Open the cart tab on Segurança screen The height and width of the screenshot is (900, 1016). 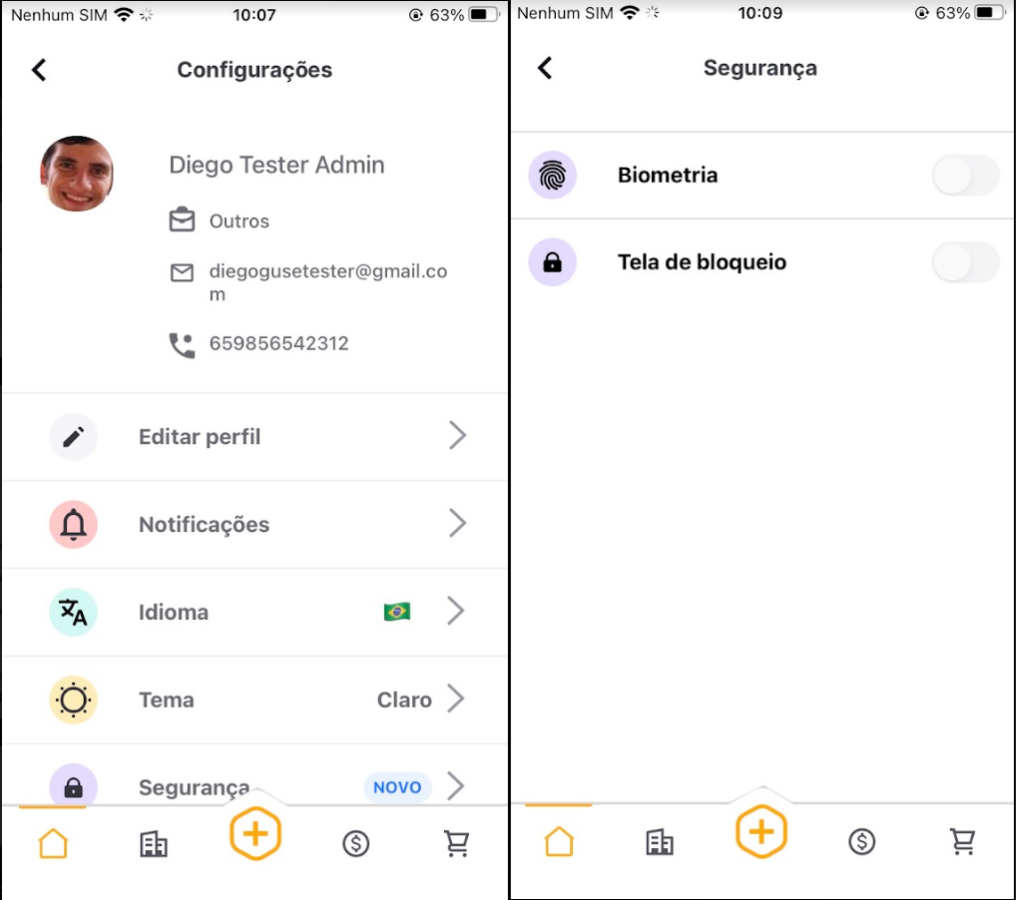(963, 842)
